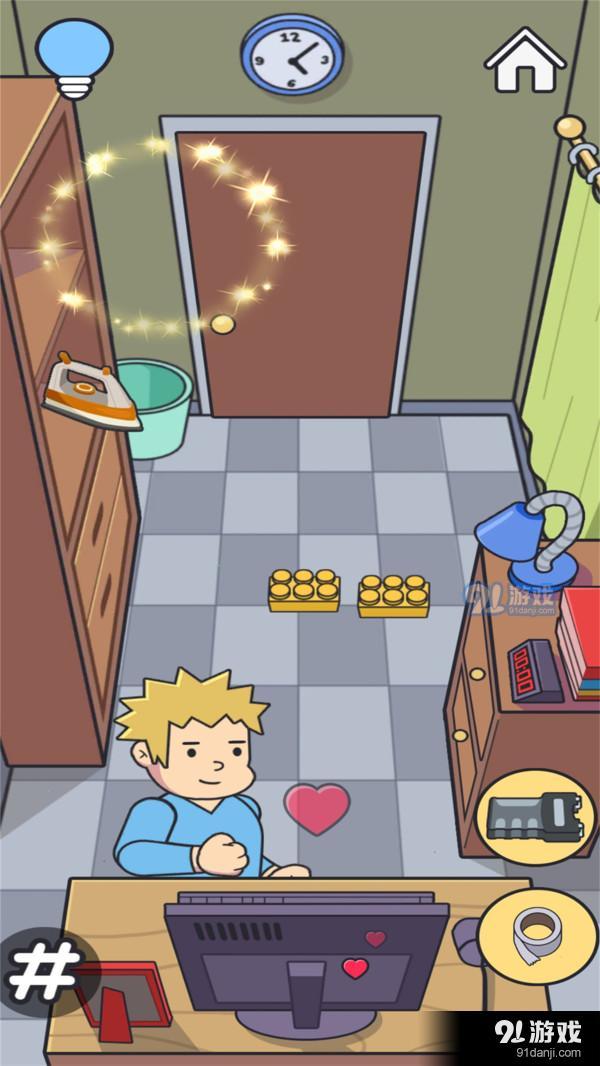The height and width of the screenshot is (1066, 600).
Task: Tap the door knob
Action: [222, 324]
